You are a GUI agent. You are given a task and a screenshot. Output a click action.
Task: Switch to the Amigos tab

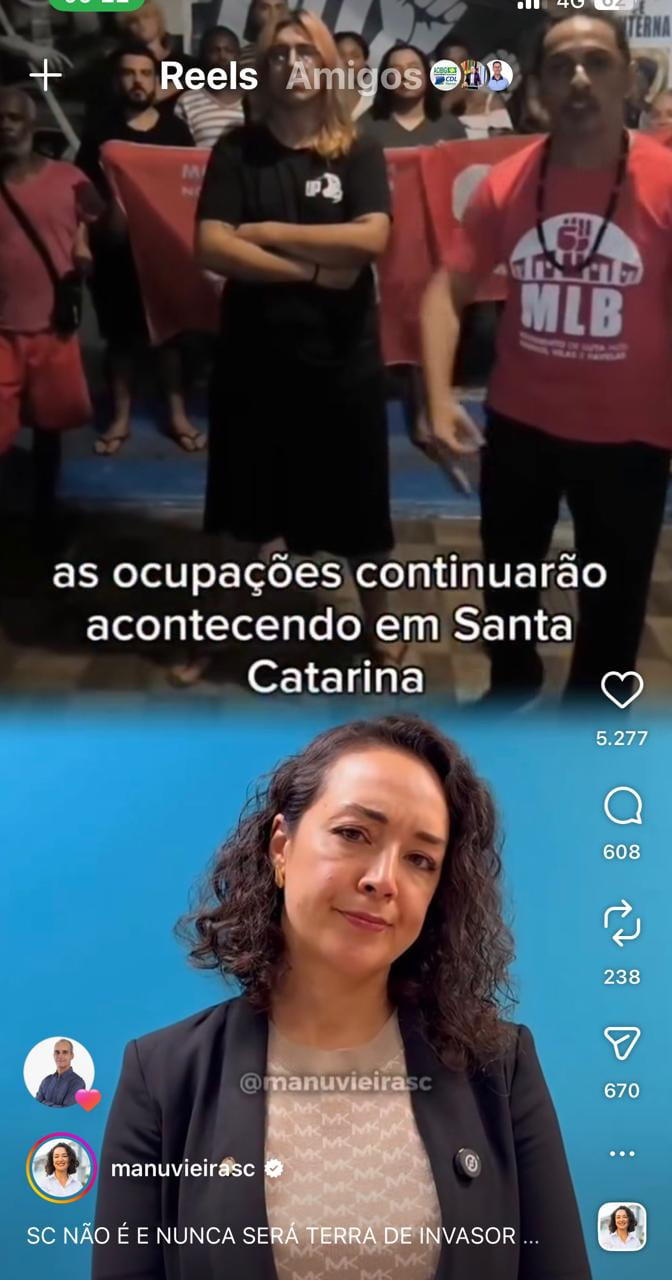coord(355,76)
